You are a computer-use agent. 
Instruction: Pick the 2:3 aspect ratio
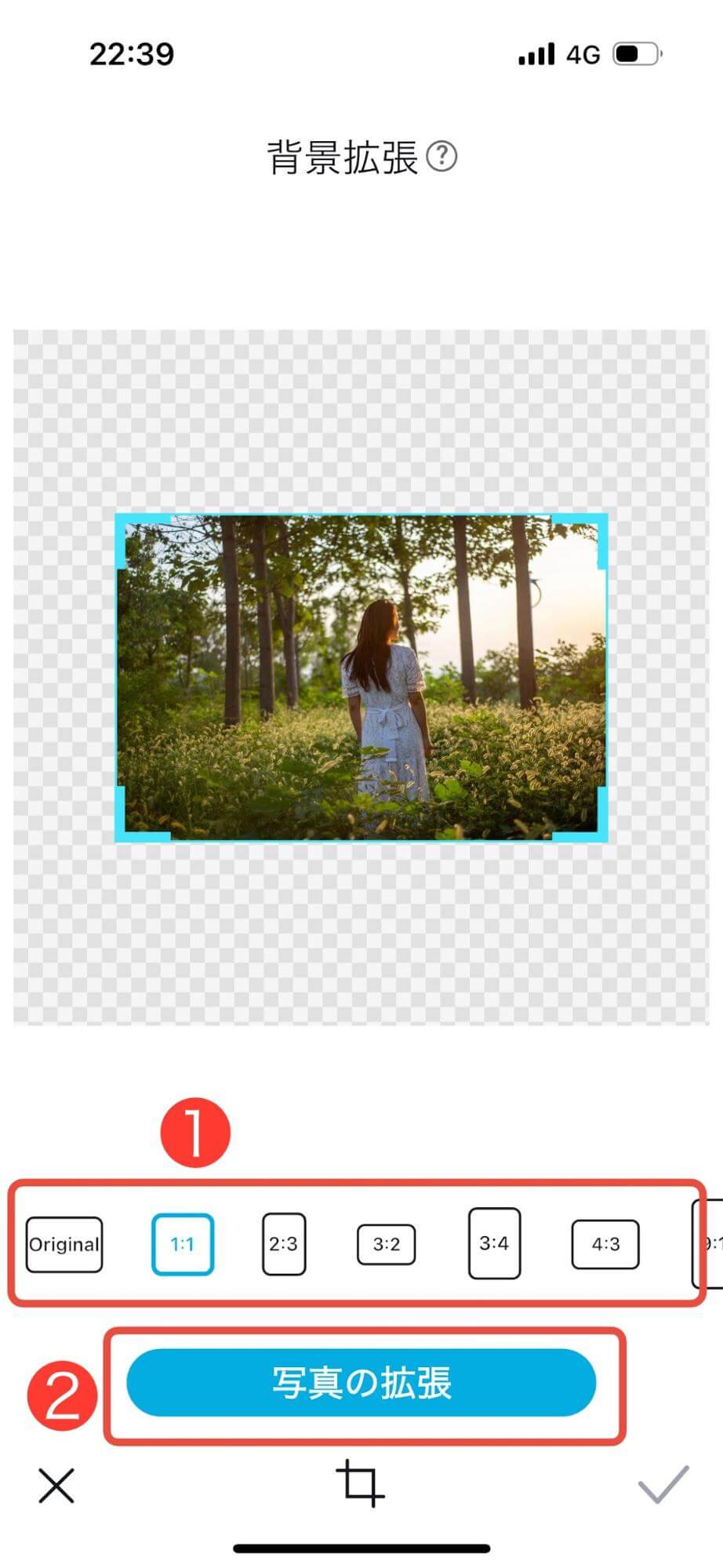[x=283, y=1244]
